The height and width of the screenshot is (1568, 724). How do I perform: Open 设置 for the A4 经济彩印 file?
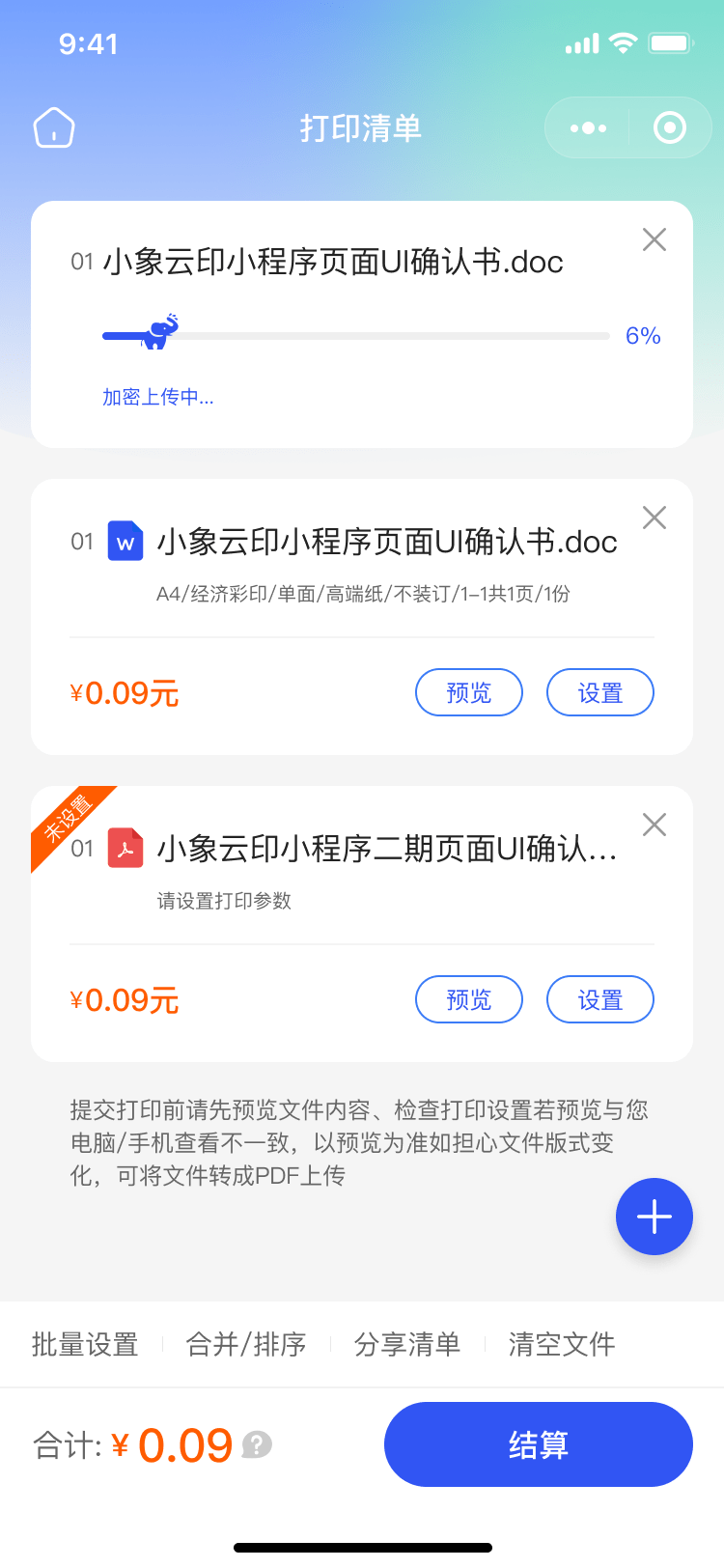(x=599, y=692)
